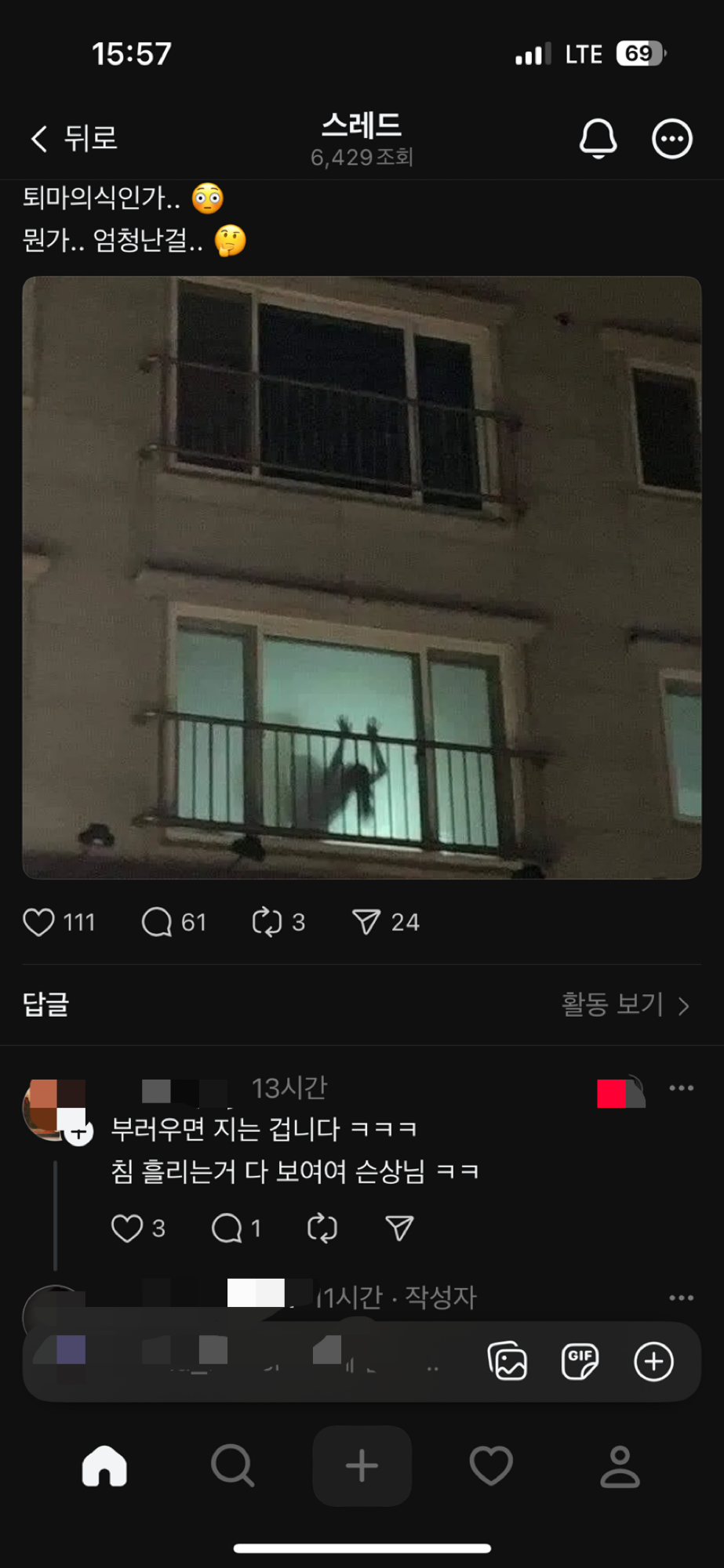Viewport: 724px width, 1568px height.
Task: Open the notifications bell for this thread
Action: [x=598, y=139]
